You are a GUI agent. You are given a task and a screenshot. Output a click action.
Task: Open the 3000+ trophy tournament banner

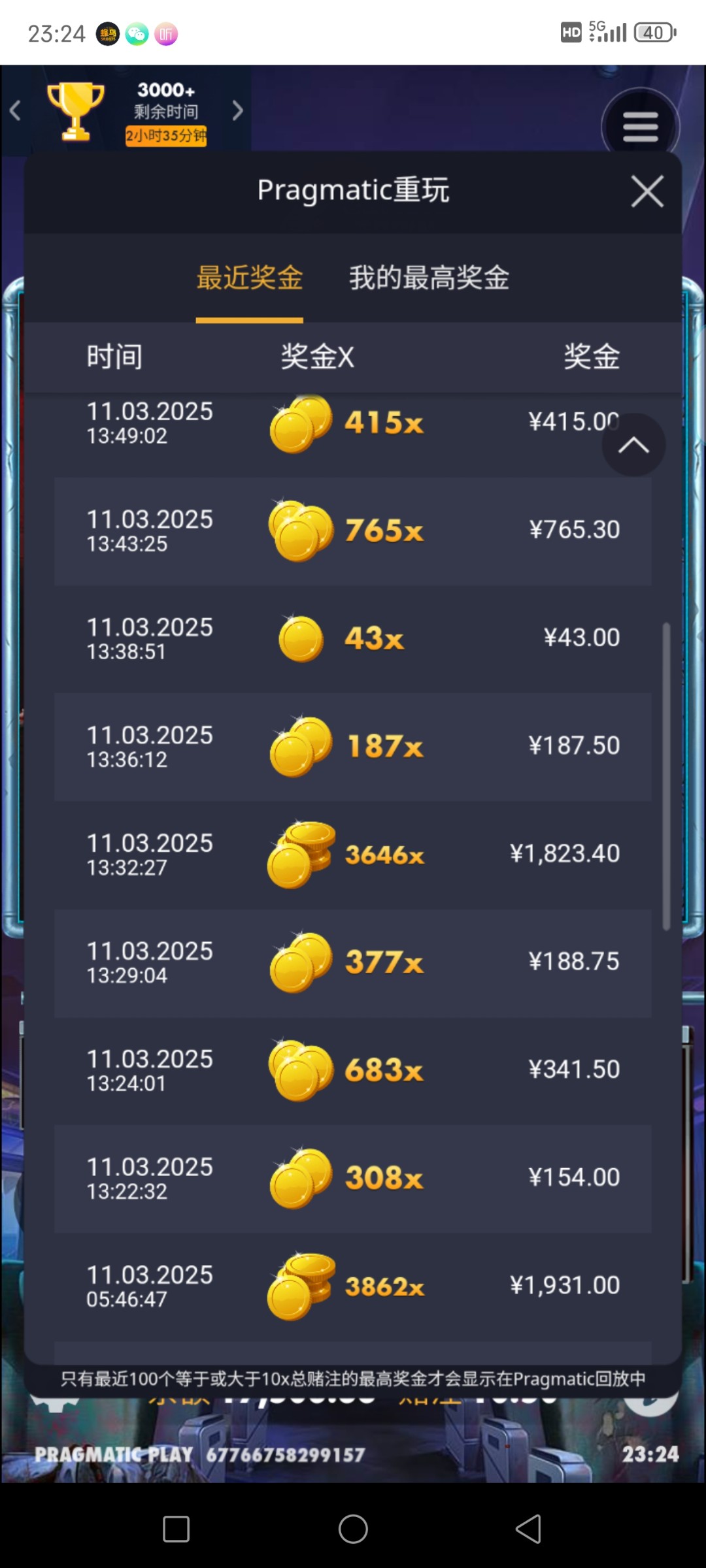click(x=127, y=112)
